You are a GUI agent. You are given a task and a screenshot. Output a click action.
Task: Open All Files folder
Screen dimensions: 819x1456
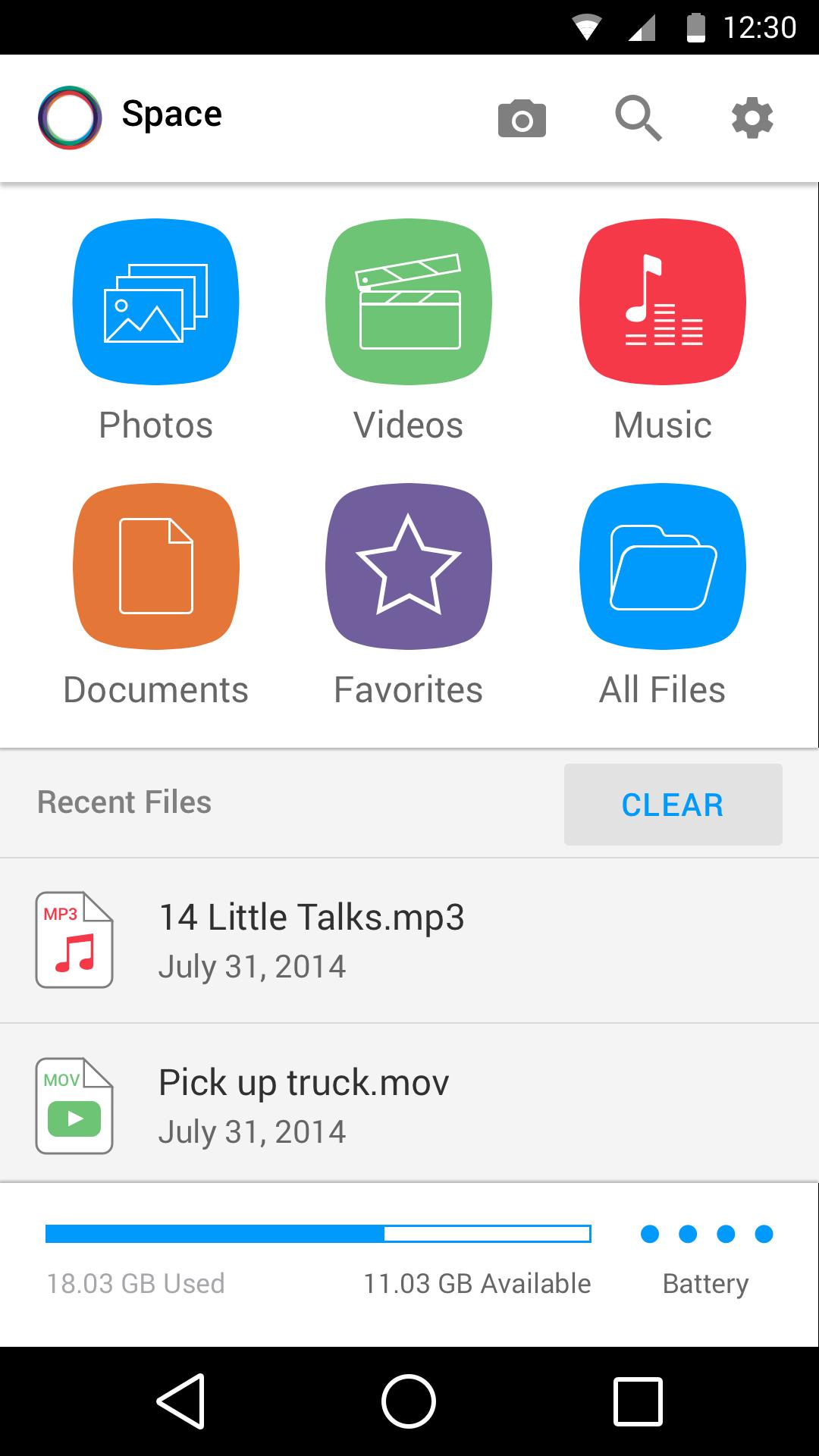tap(663, 566)
